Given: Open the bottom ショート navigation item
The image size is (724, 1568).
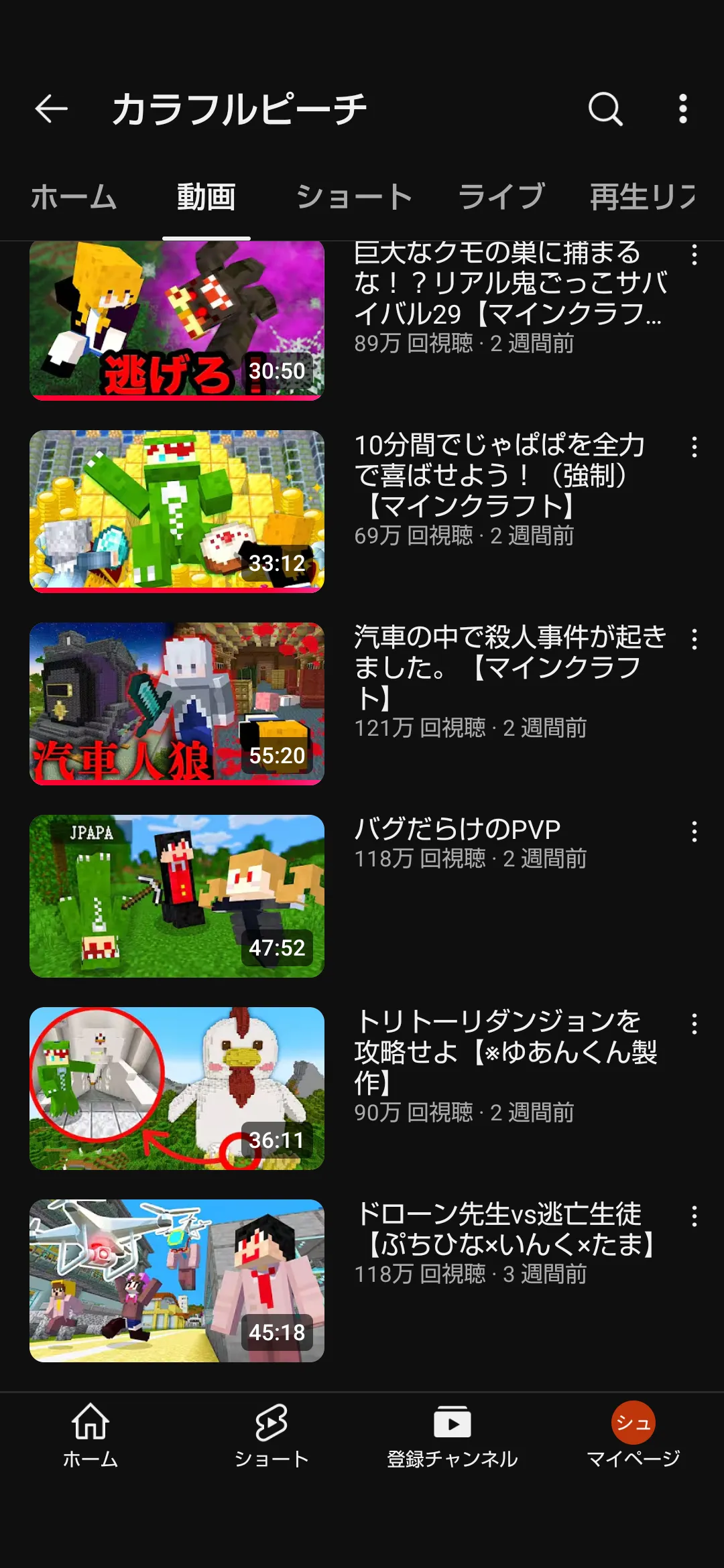Looking at the screenshot, I should tap(271, 1435).
